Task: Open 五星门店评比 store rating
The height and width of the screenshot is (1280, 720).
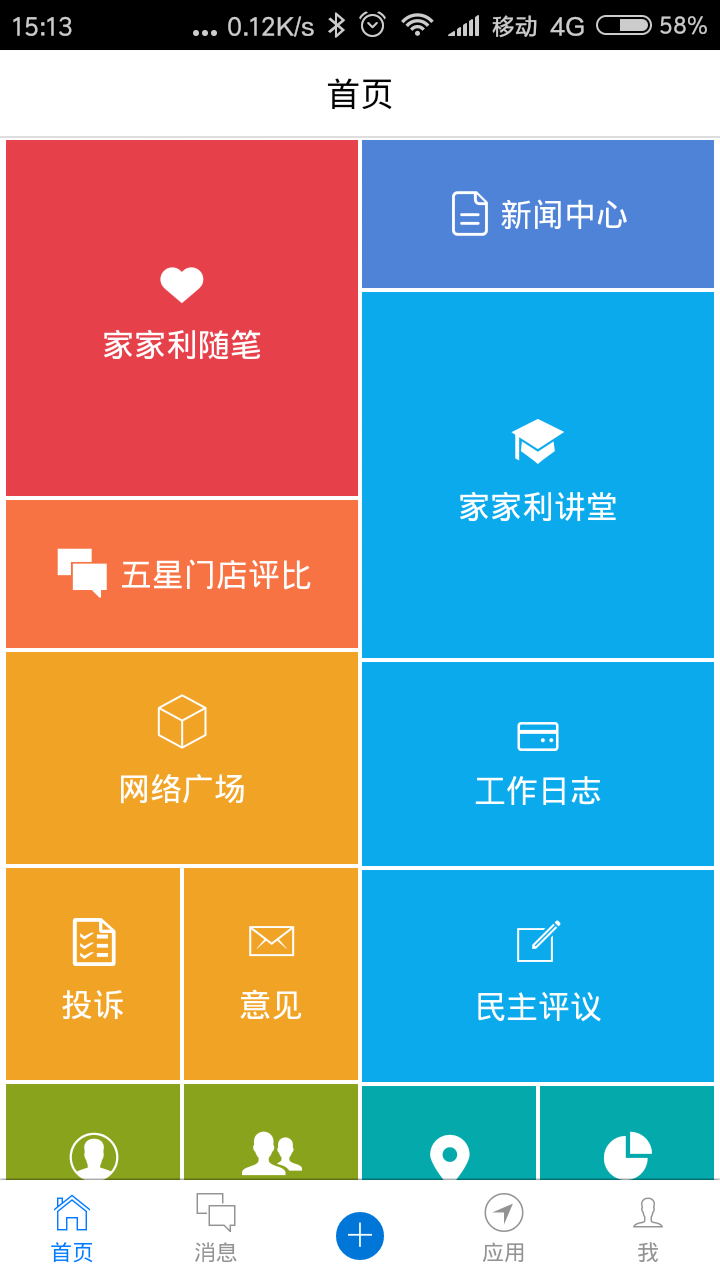Action: pyautogui.click(x=182, y=575)
